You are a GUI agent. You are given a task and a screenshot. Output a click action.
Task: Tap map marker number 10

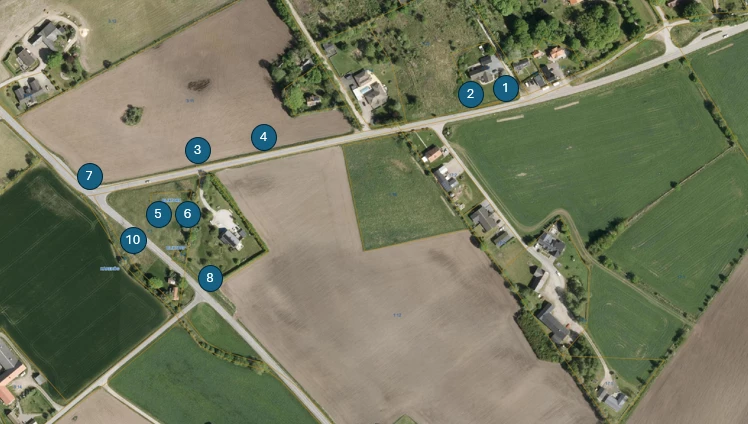pos(133,240)
